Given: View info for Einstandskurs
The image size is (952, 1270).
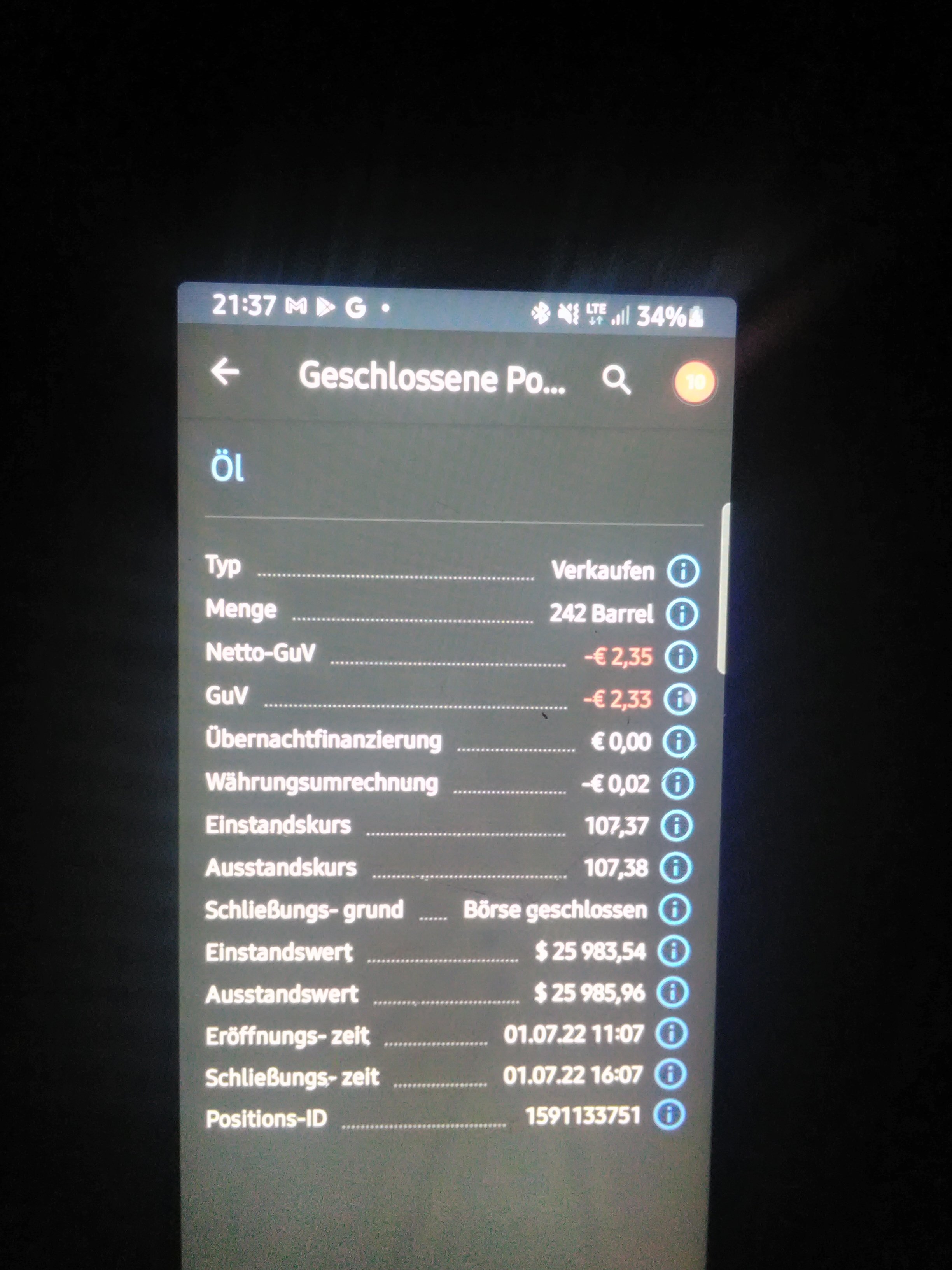Looking at the screenshot, I should pos(677,826).
